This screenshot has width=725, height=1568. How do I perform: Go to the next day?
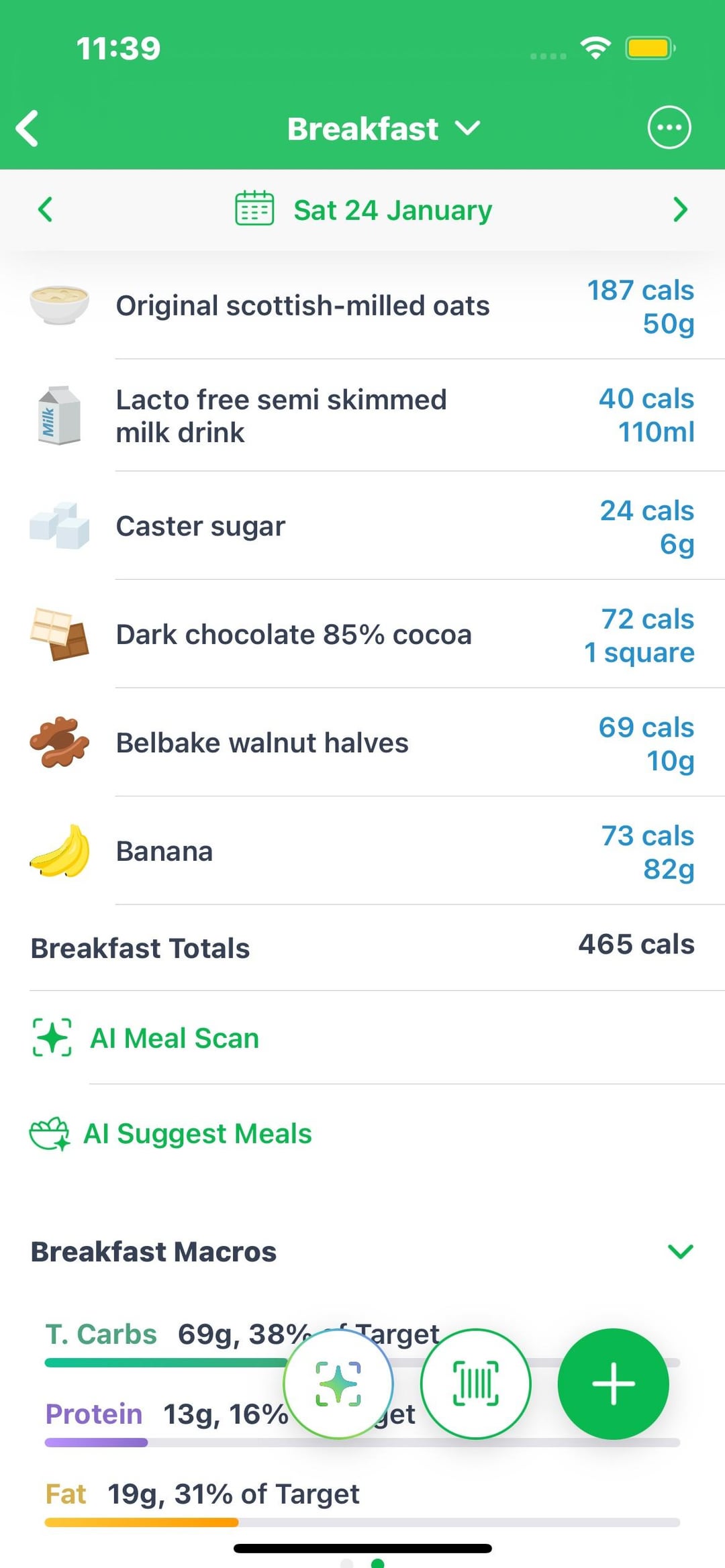679,210
